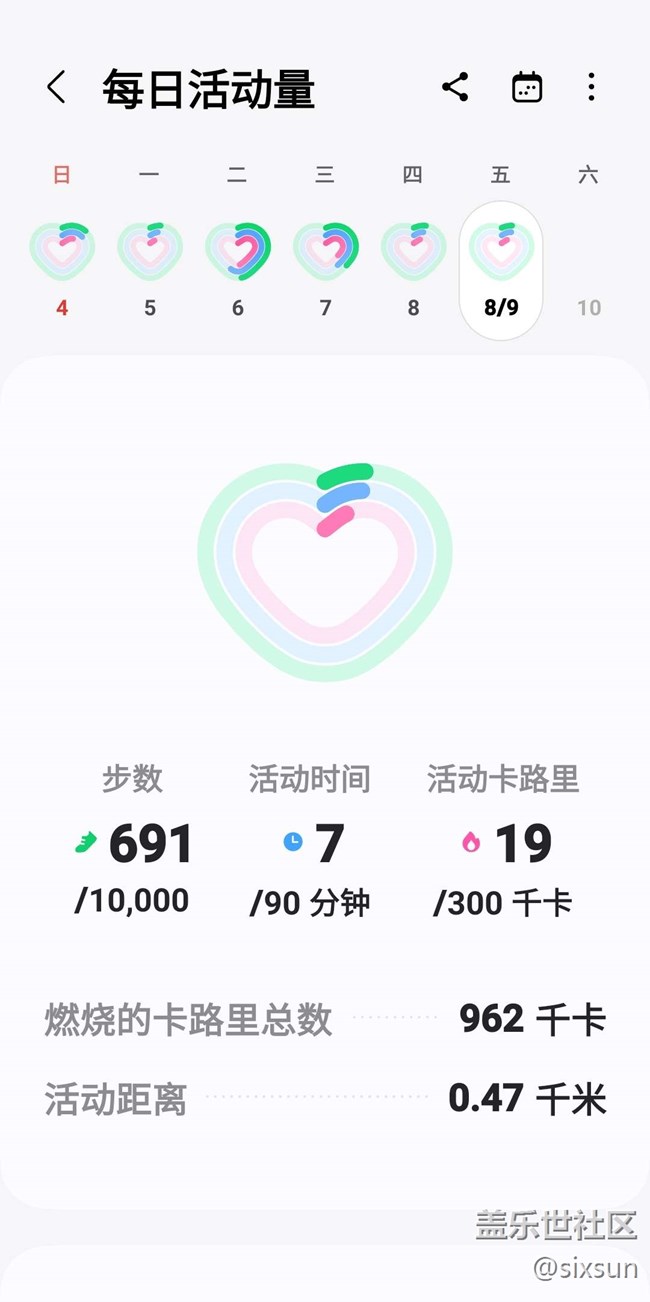The image size is (650, 1302).
Task: Select the highlighted 8/9 Friday entry
Action: [501, 271]
